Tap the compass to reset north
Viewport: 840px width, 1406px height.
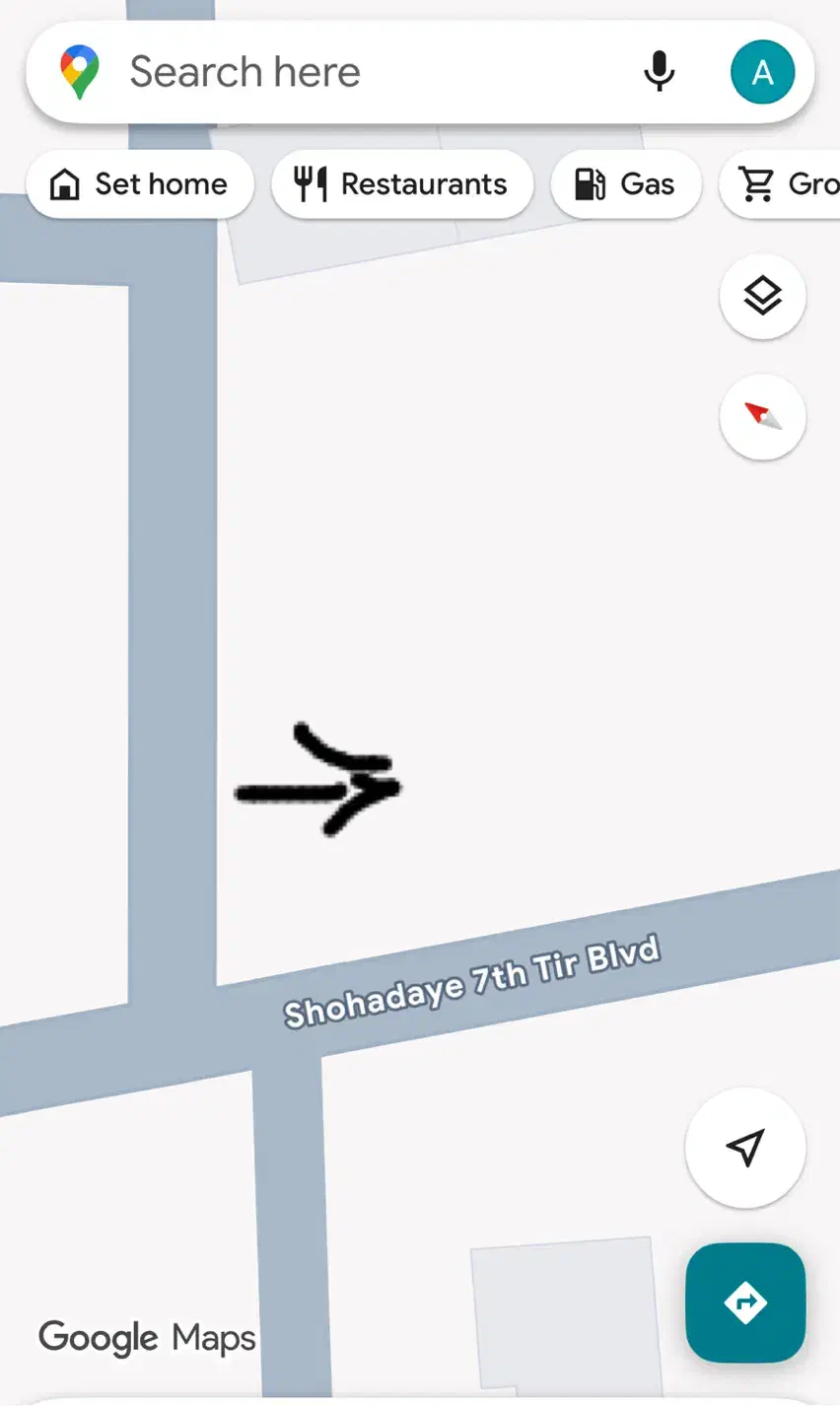[762, 416]
